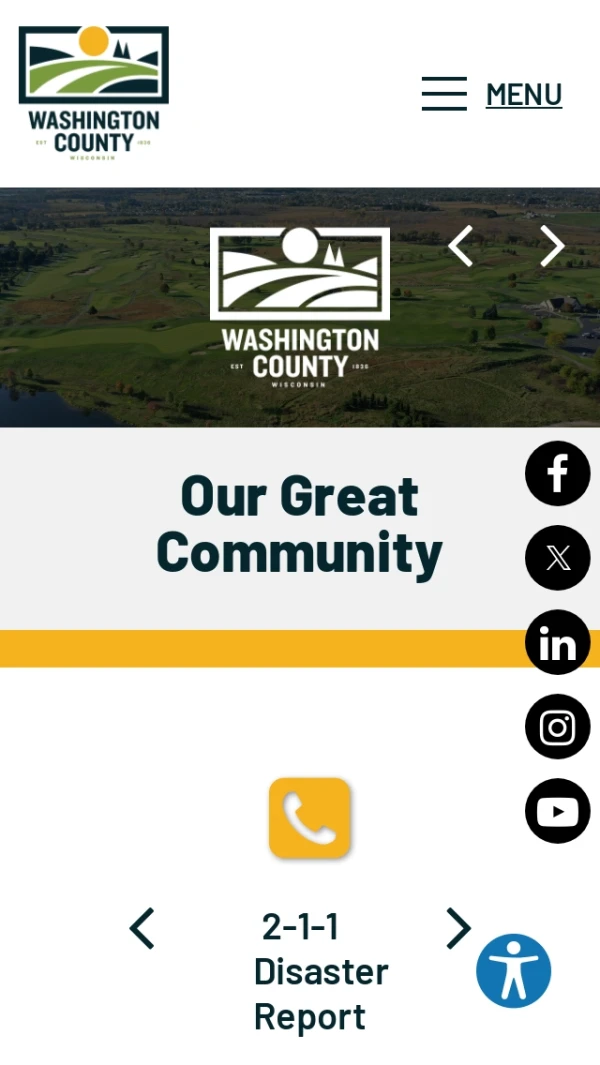Tap the yellow phone icon tile

click(x=310, y=818)
